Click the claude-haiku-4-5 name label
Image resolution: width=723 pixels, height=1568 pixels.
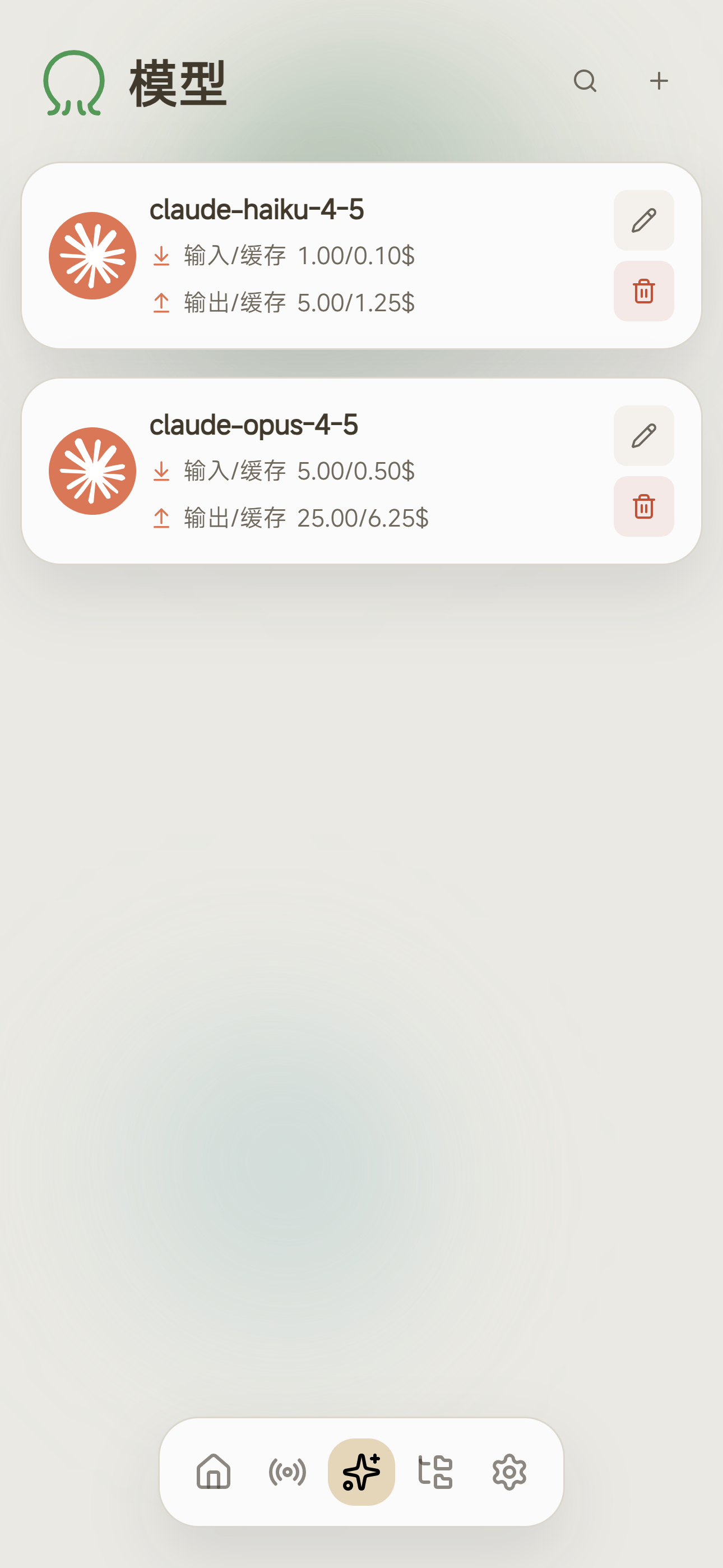[x=256, y=211]
